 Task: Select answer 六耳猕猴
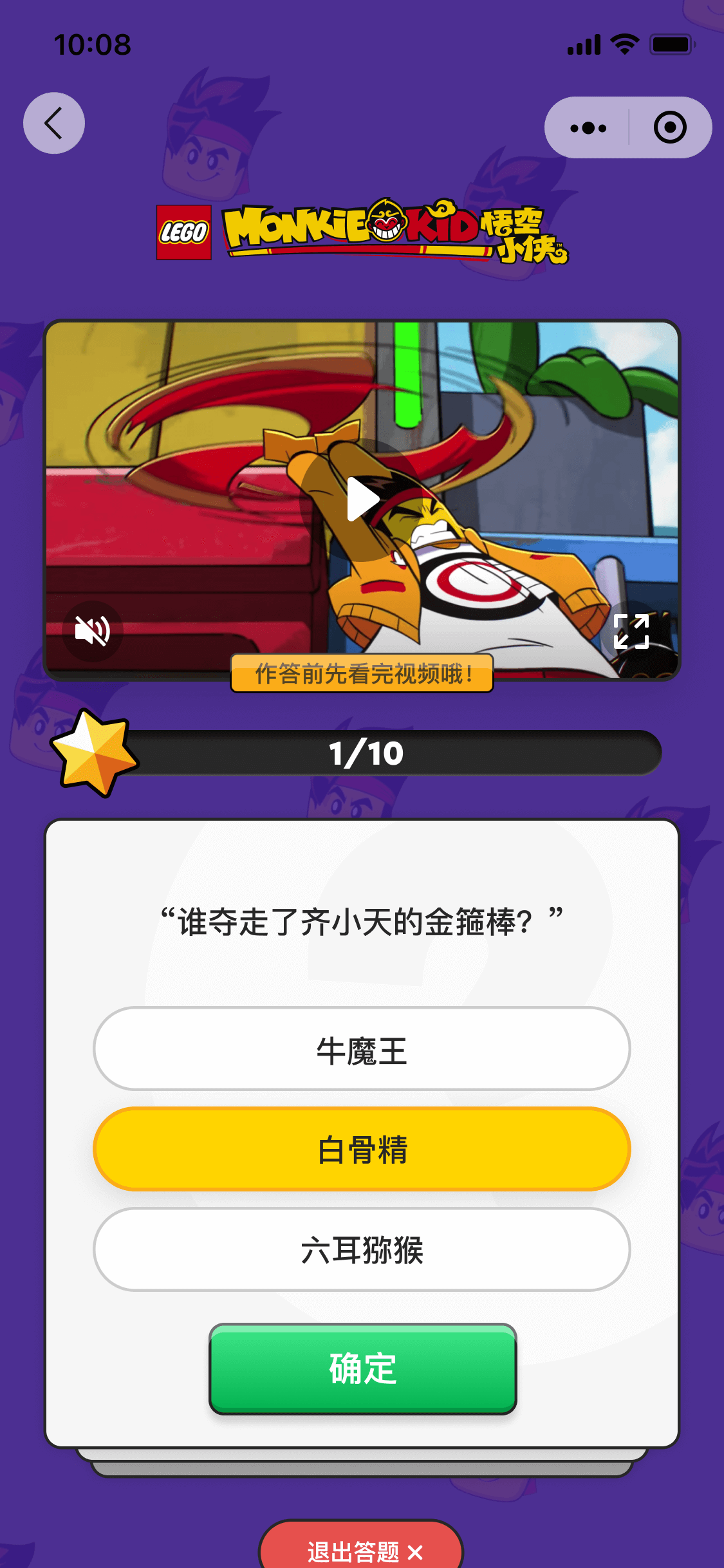coord(362,1249)
